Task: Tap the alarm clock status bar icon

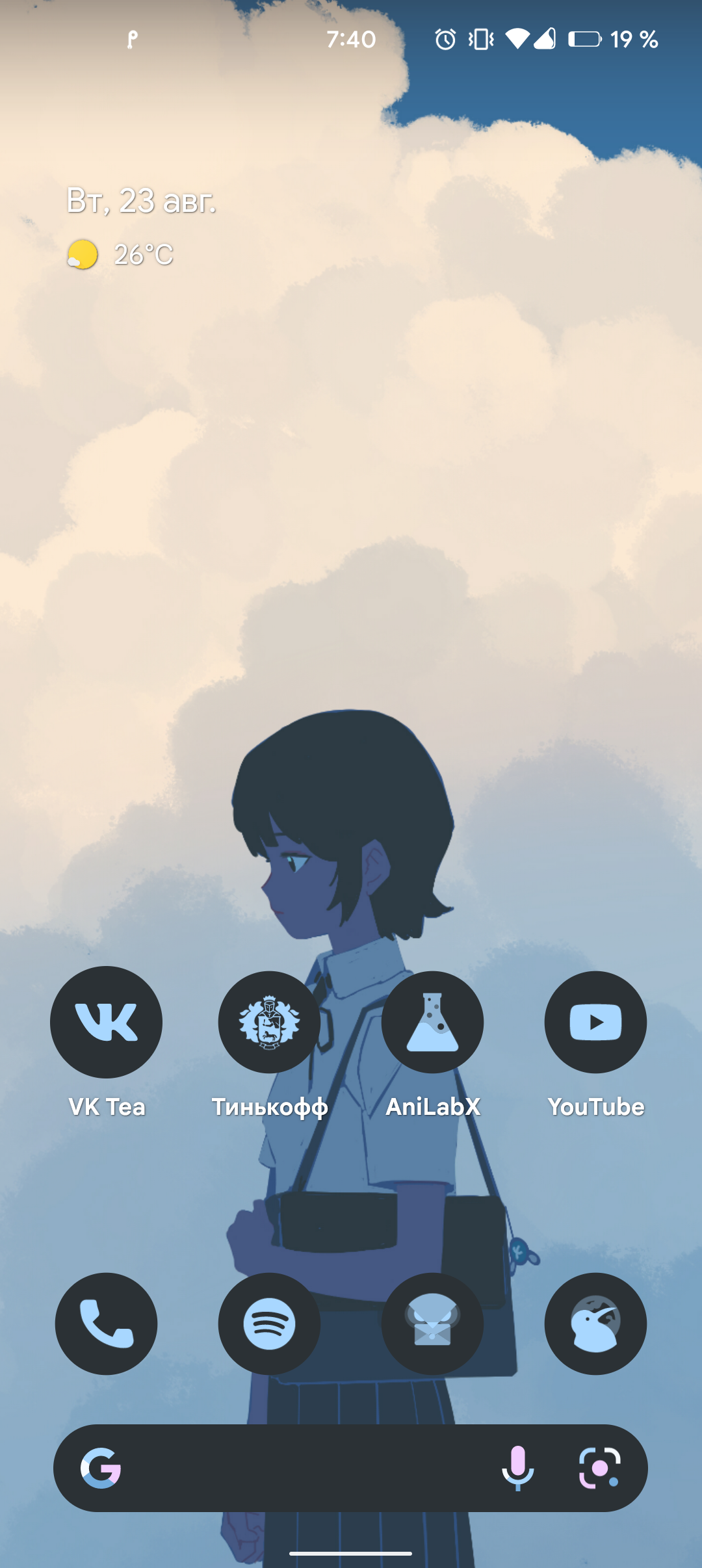Action: click(445, 39)
